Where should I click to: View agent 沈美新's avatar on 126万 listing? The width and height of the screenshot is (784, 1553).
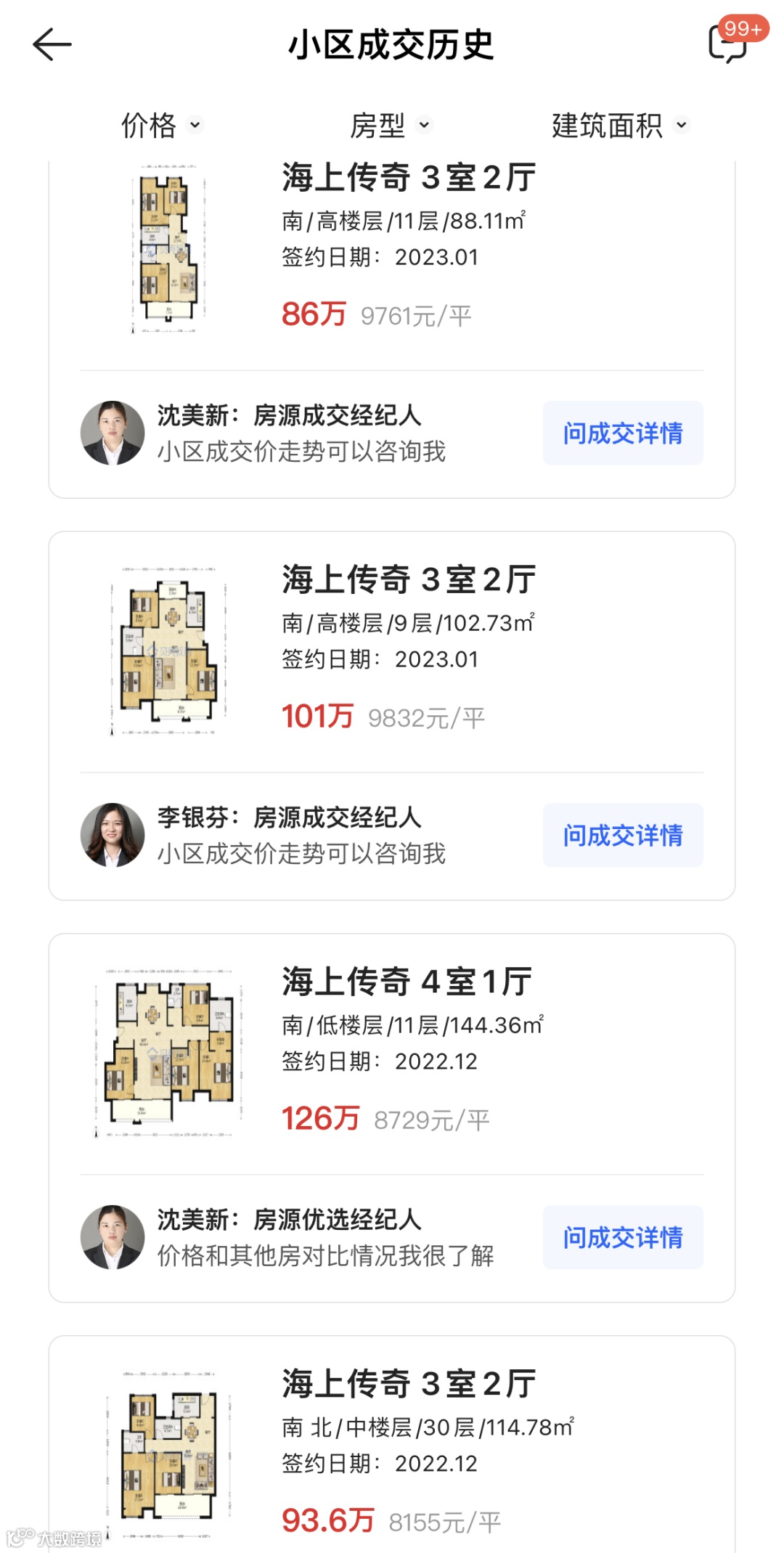click(113, 1237)
